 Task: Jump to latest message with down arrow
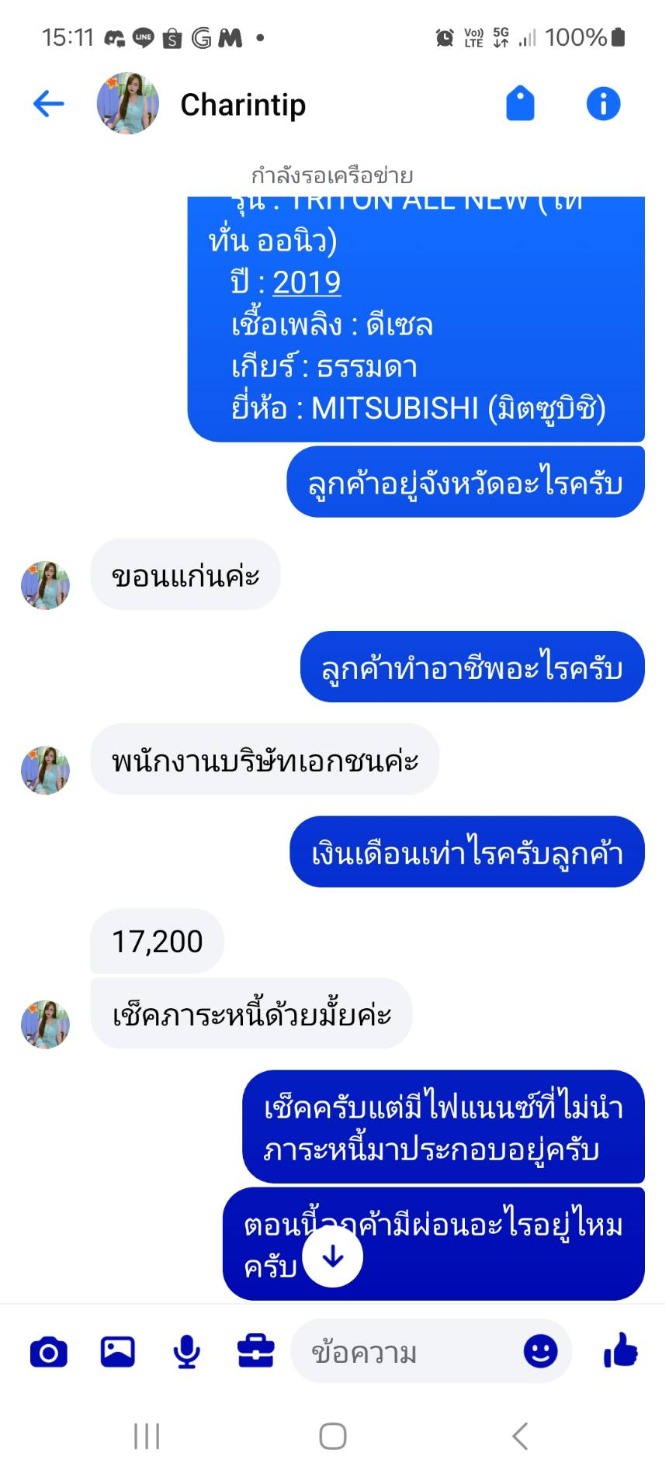click(332, 1256)
